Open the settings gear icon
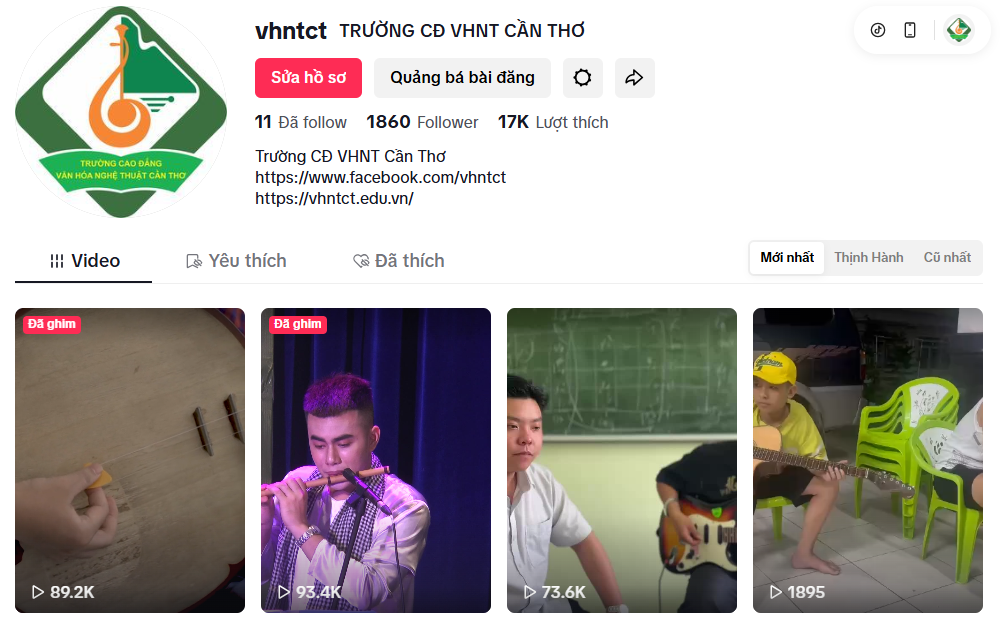This screenshot has height=630, width=1000. pos(583,78)
